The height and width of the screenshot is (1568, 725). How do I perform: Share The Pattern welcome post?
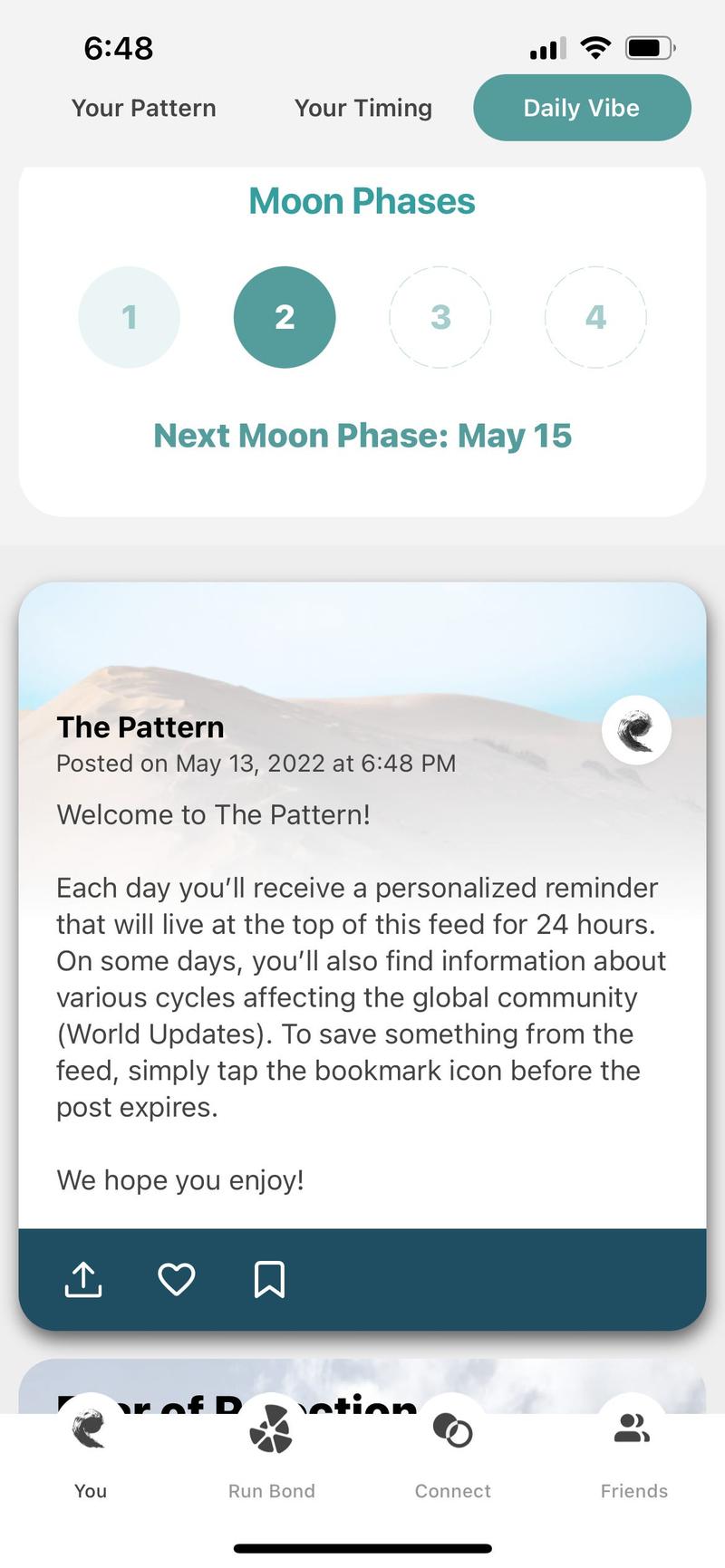pos(83,1279)
